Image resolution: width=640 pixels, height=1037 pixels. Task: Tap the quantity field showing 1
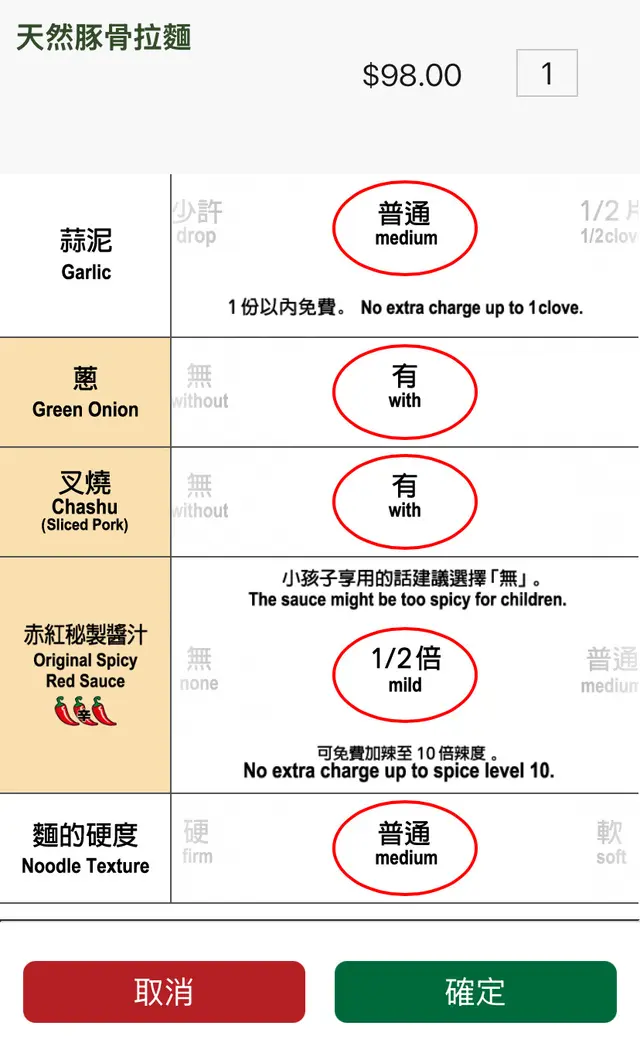546,74
